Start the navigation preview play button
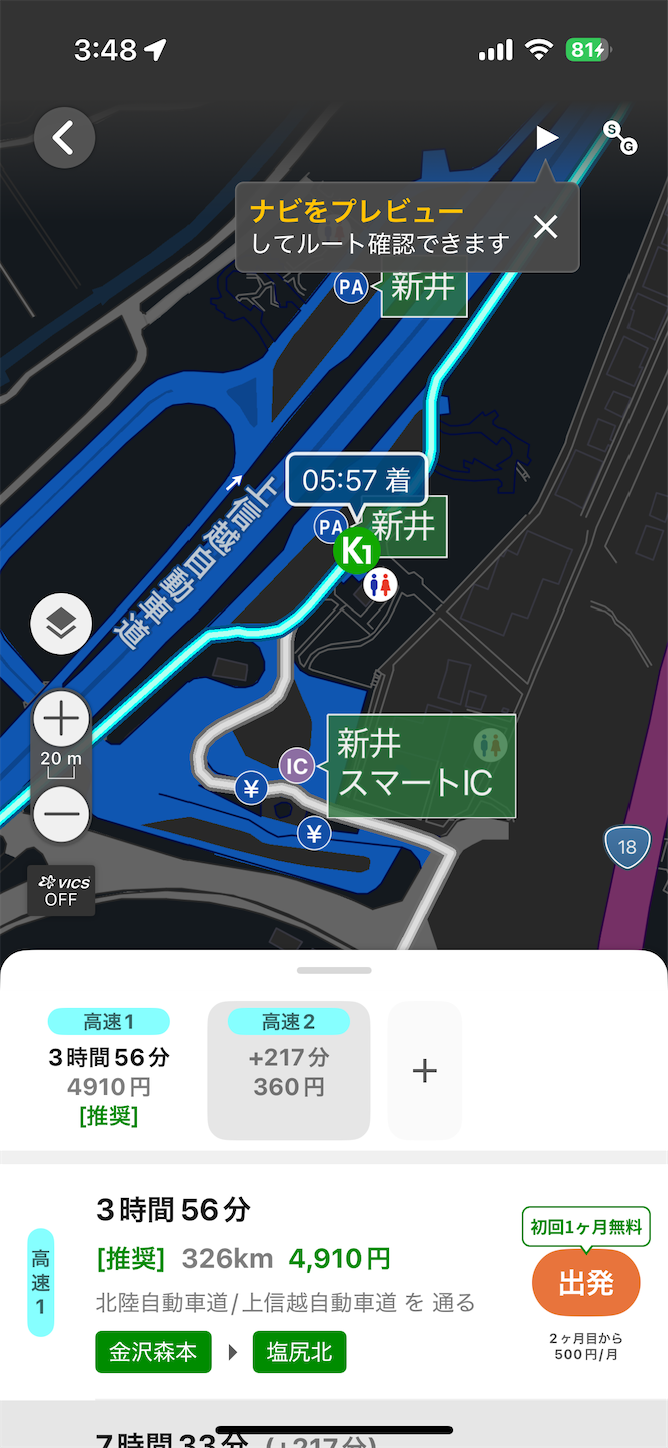Viewport: 668px width, 1448px height. [x=546, y=138]
